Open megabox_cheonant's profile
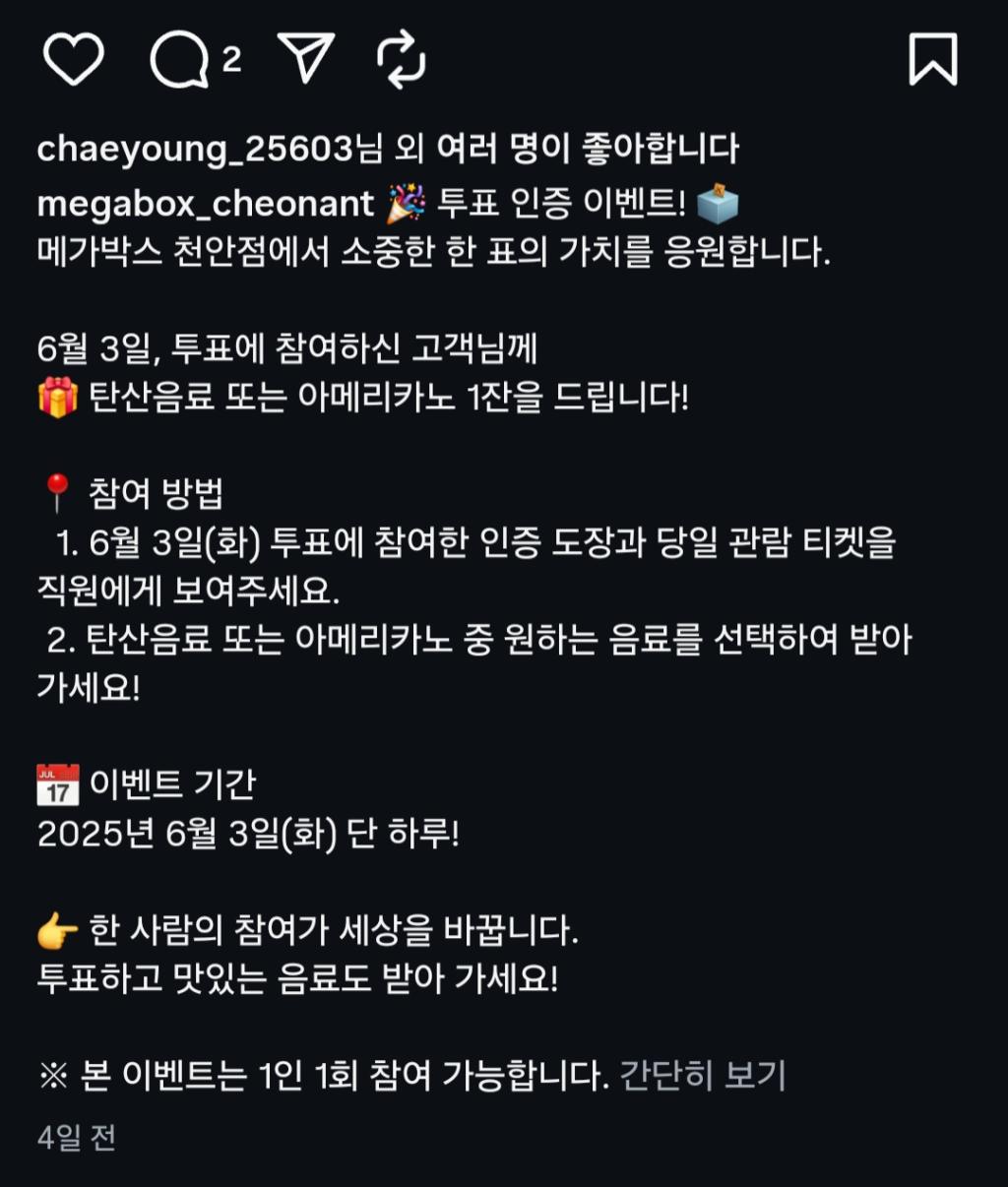 click(x=205, y=204)
